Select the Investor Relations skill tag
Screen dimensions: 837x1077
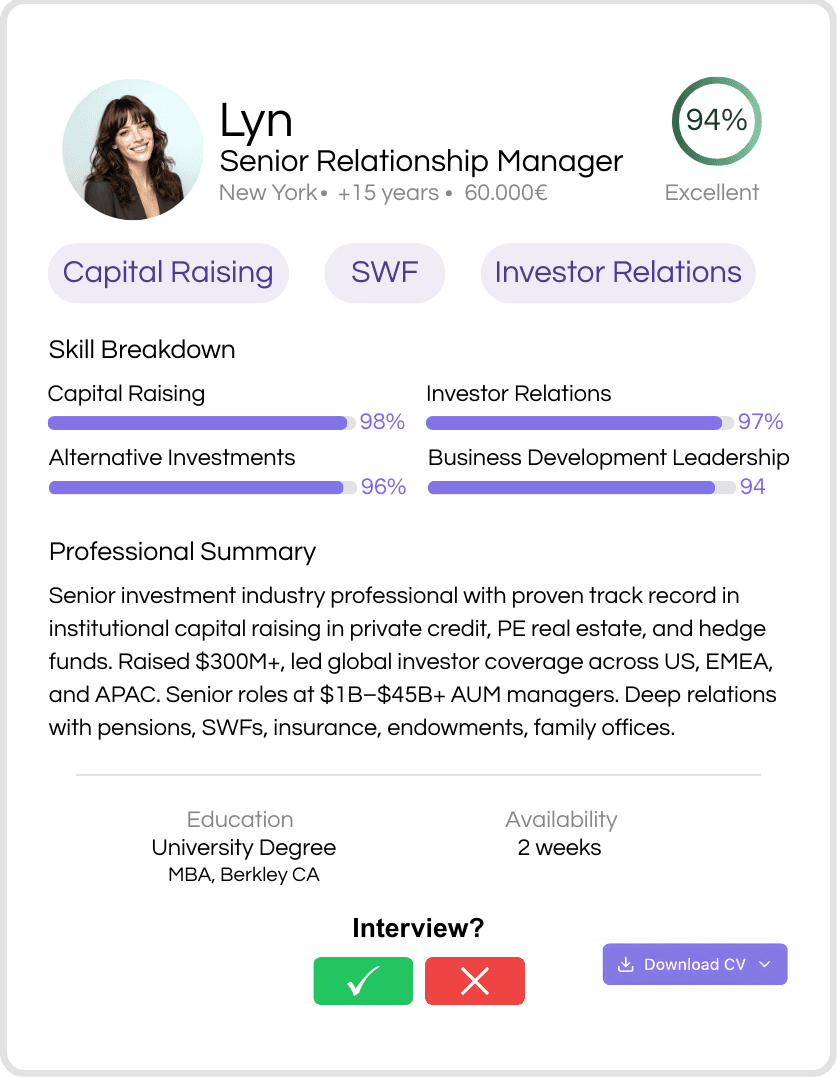(617, 272)
